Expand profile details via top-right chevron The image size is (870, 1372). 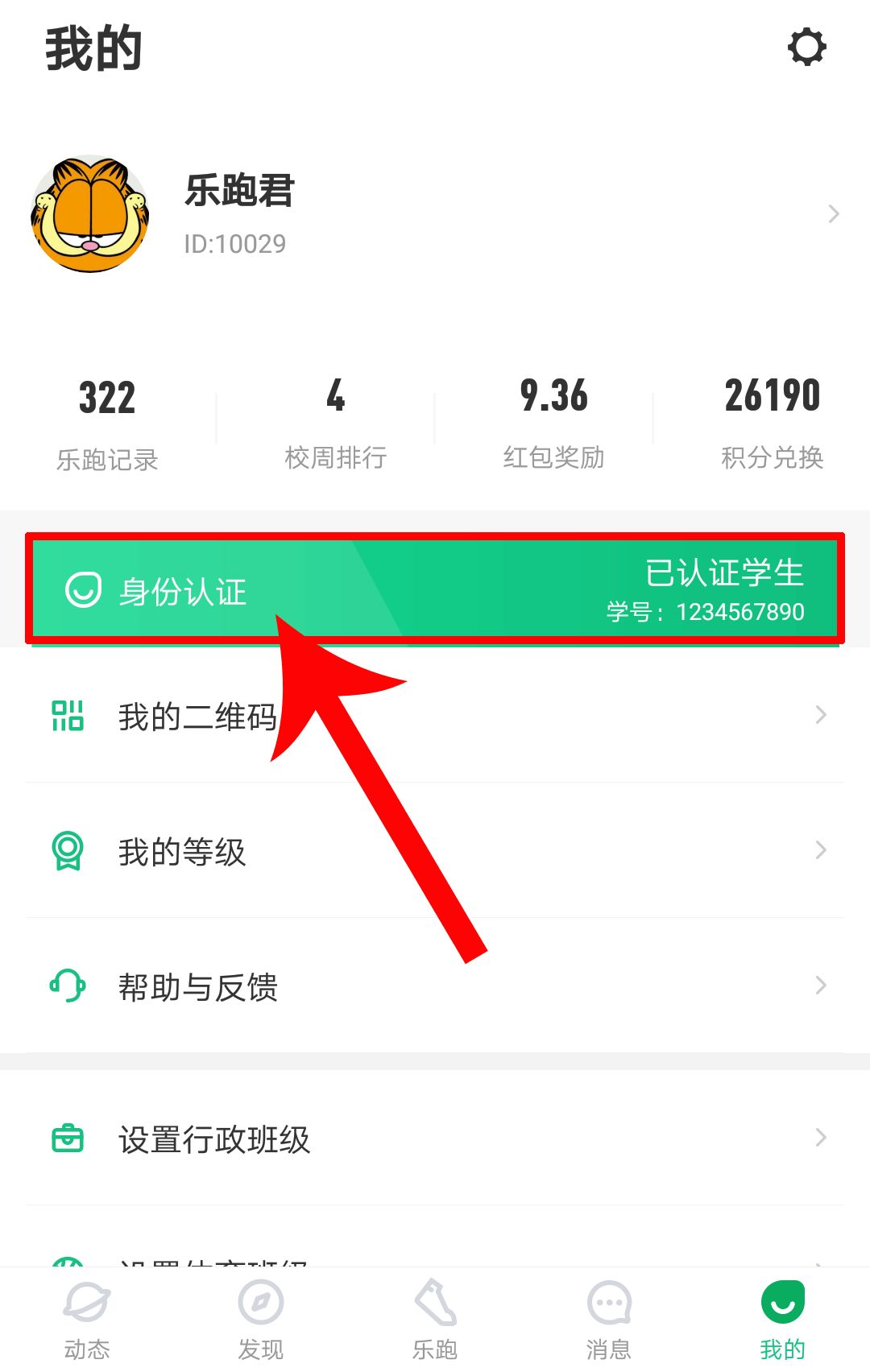click(833, 213)
